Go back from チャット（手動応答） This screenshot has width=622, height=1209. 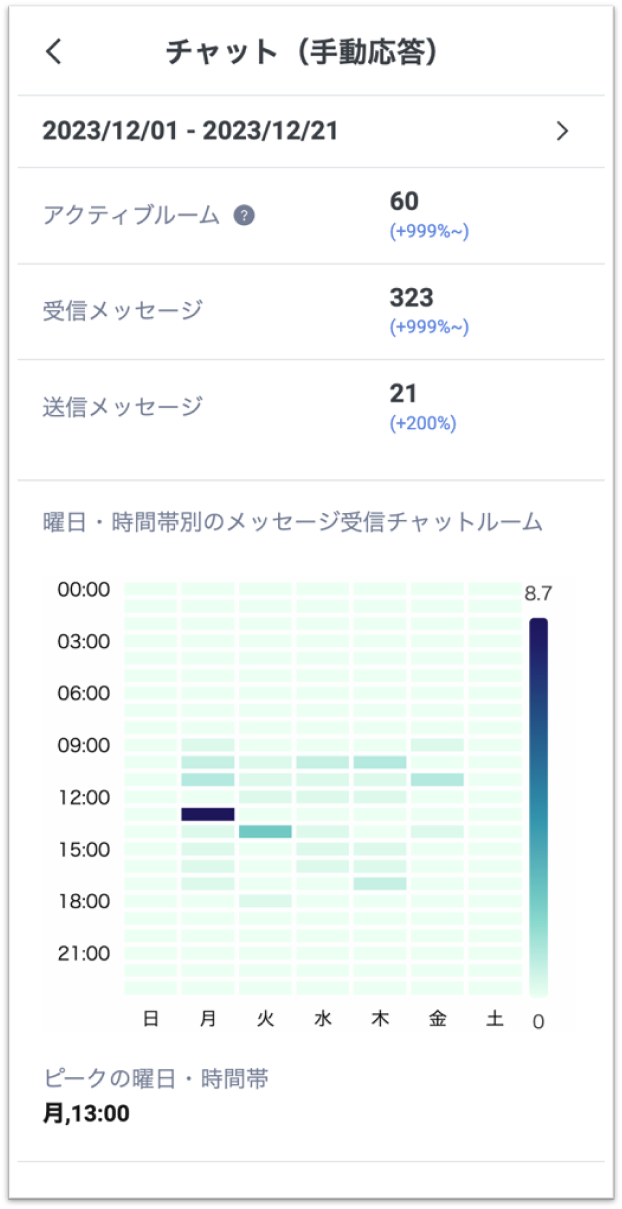(x=54, y=52)
